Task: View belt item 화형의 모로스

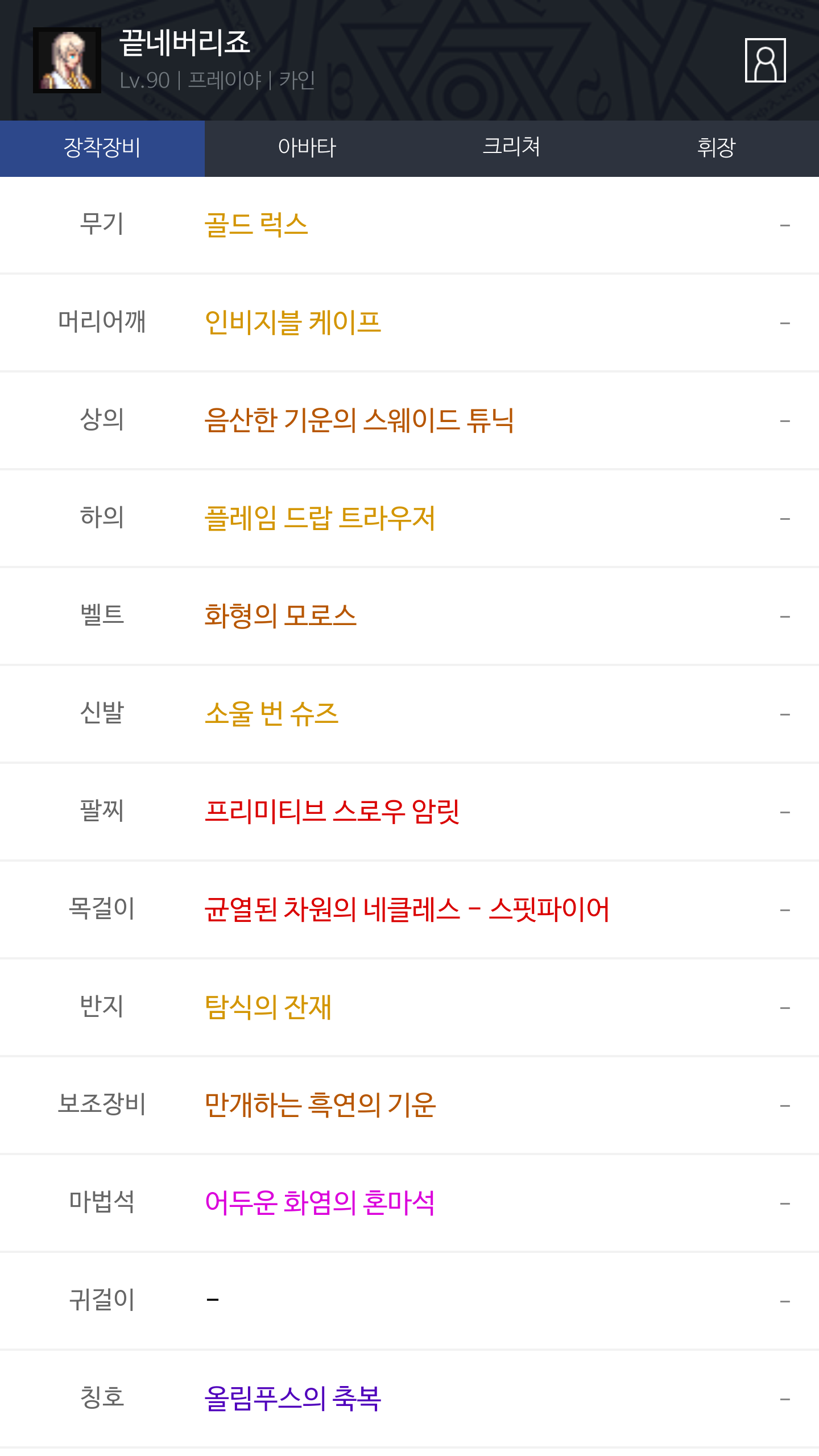Action: click(x=280, y=616)
